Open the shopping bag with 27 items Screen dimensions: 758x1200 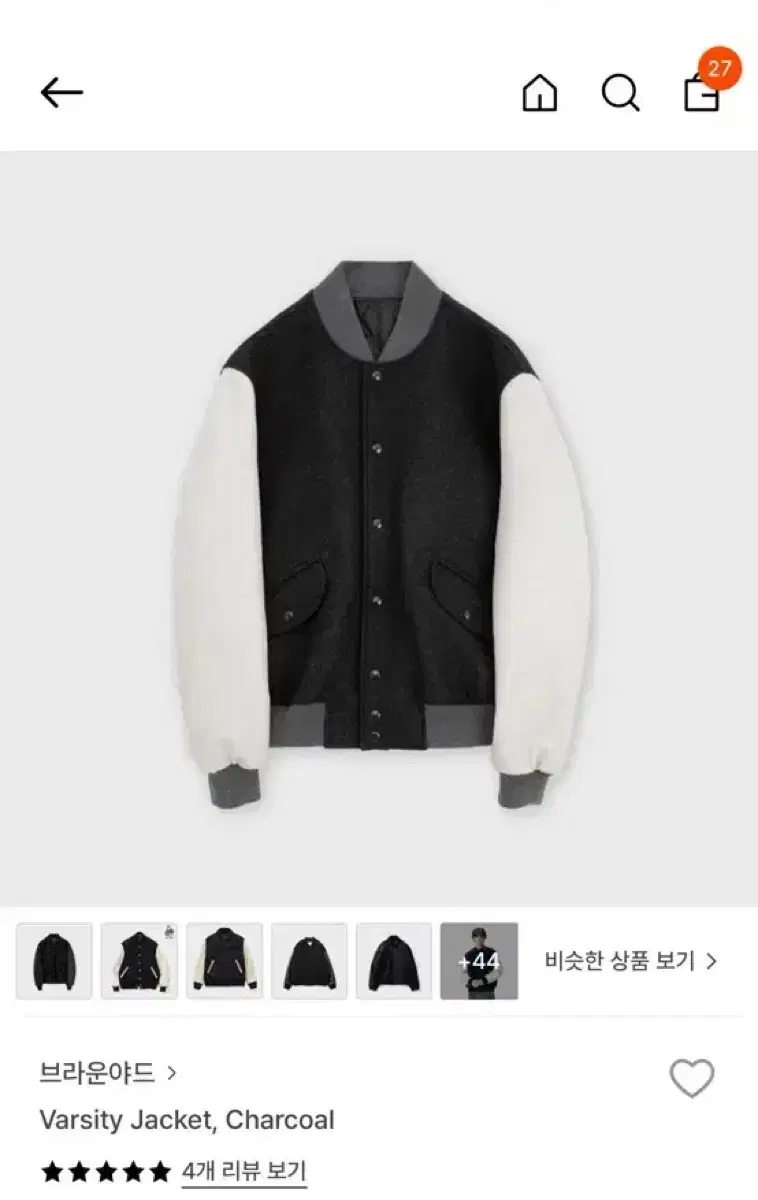click(x=702, y=95)
